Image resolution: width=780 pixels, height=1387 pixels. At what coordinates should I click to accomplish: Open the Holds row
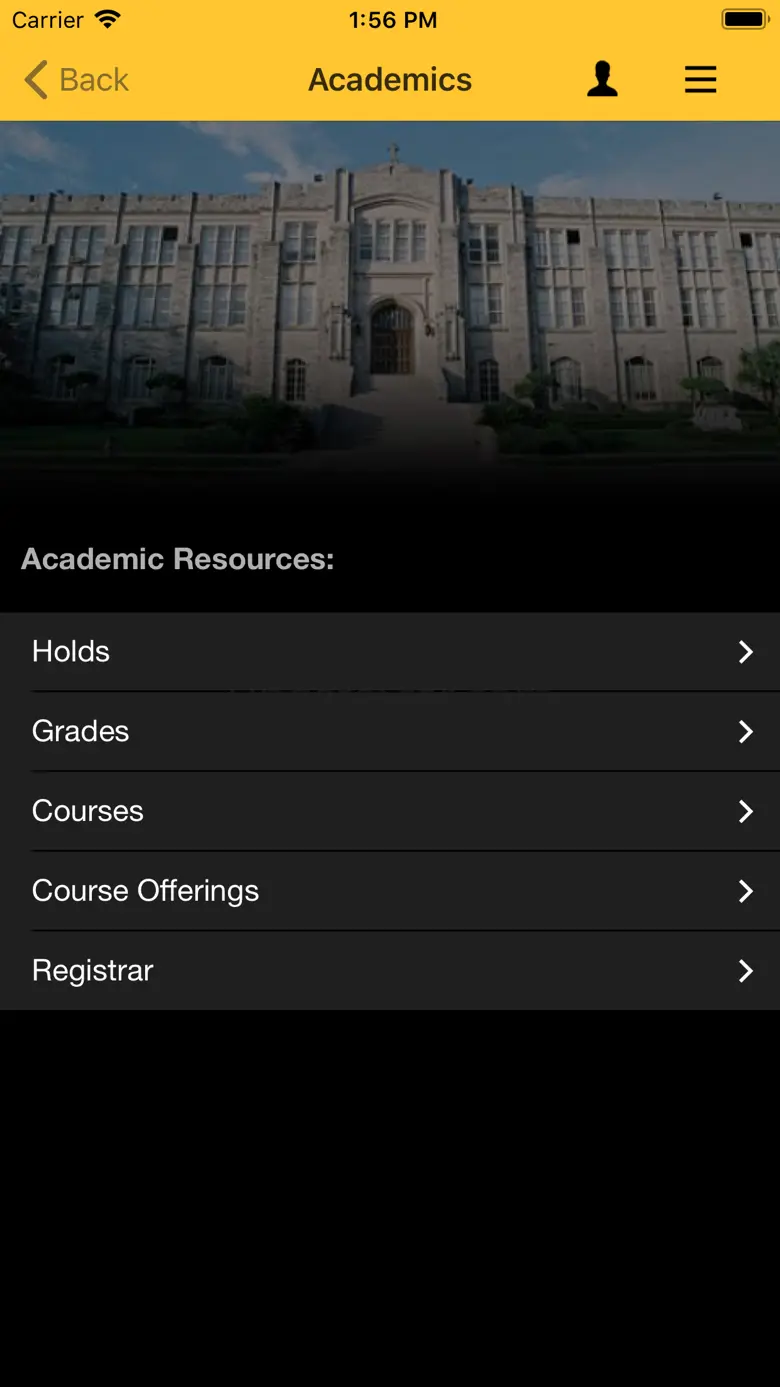[x=390, y=652]
